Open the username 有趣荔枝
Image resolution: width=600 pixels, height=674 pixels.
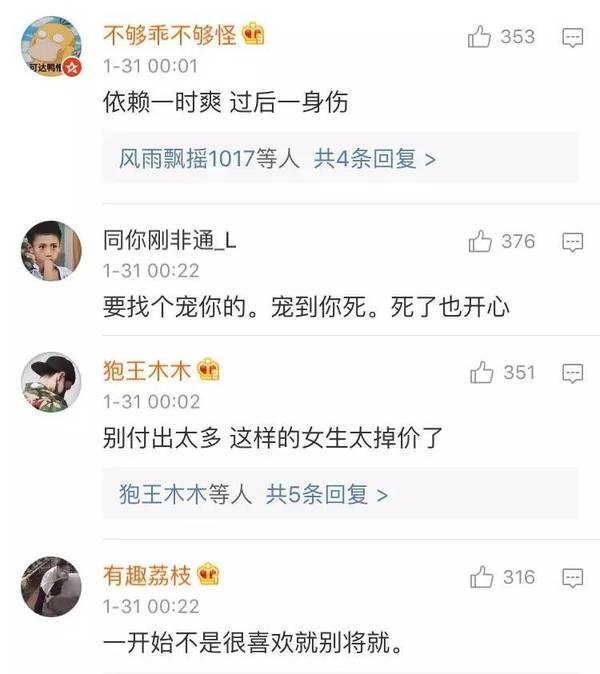point(148,577)
